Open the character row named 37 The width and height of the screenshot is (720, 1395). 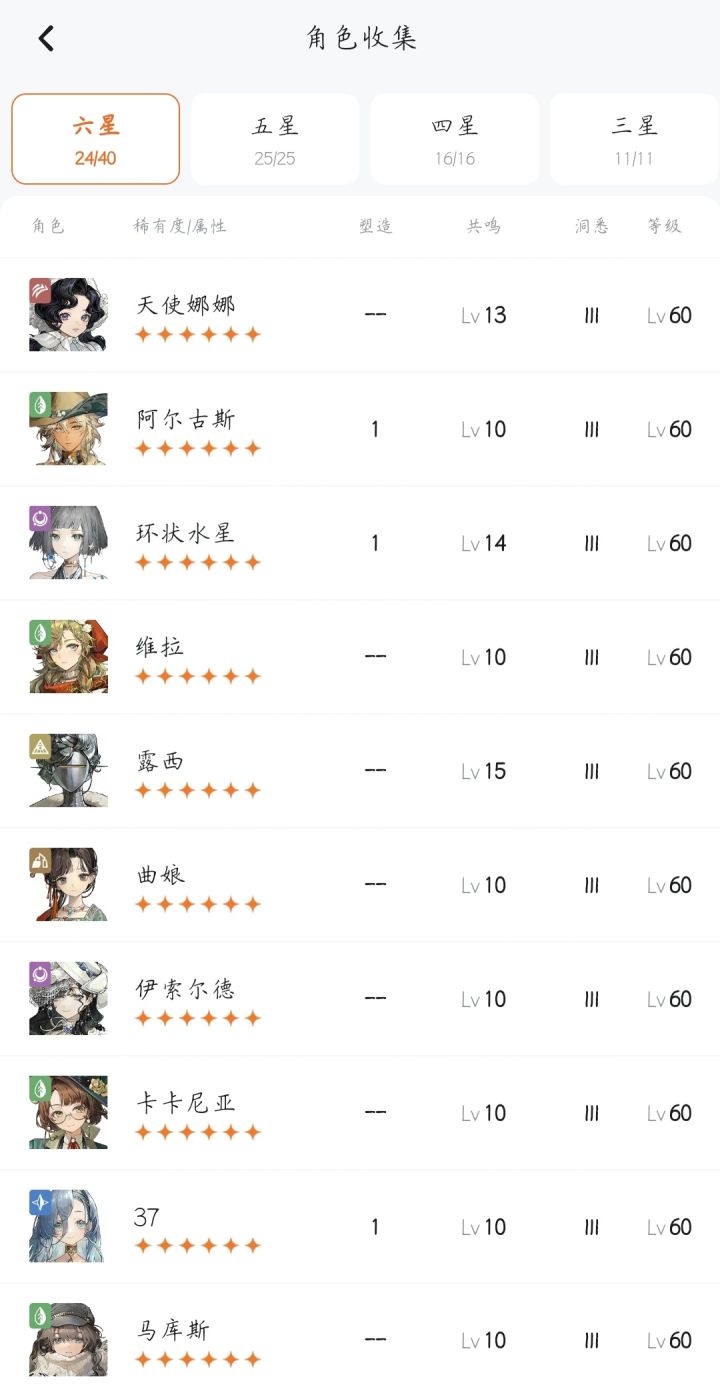(360, 1227)
